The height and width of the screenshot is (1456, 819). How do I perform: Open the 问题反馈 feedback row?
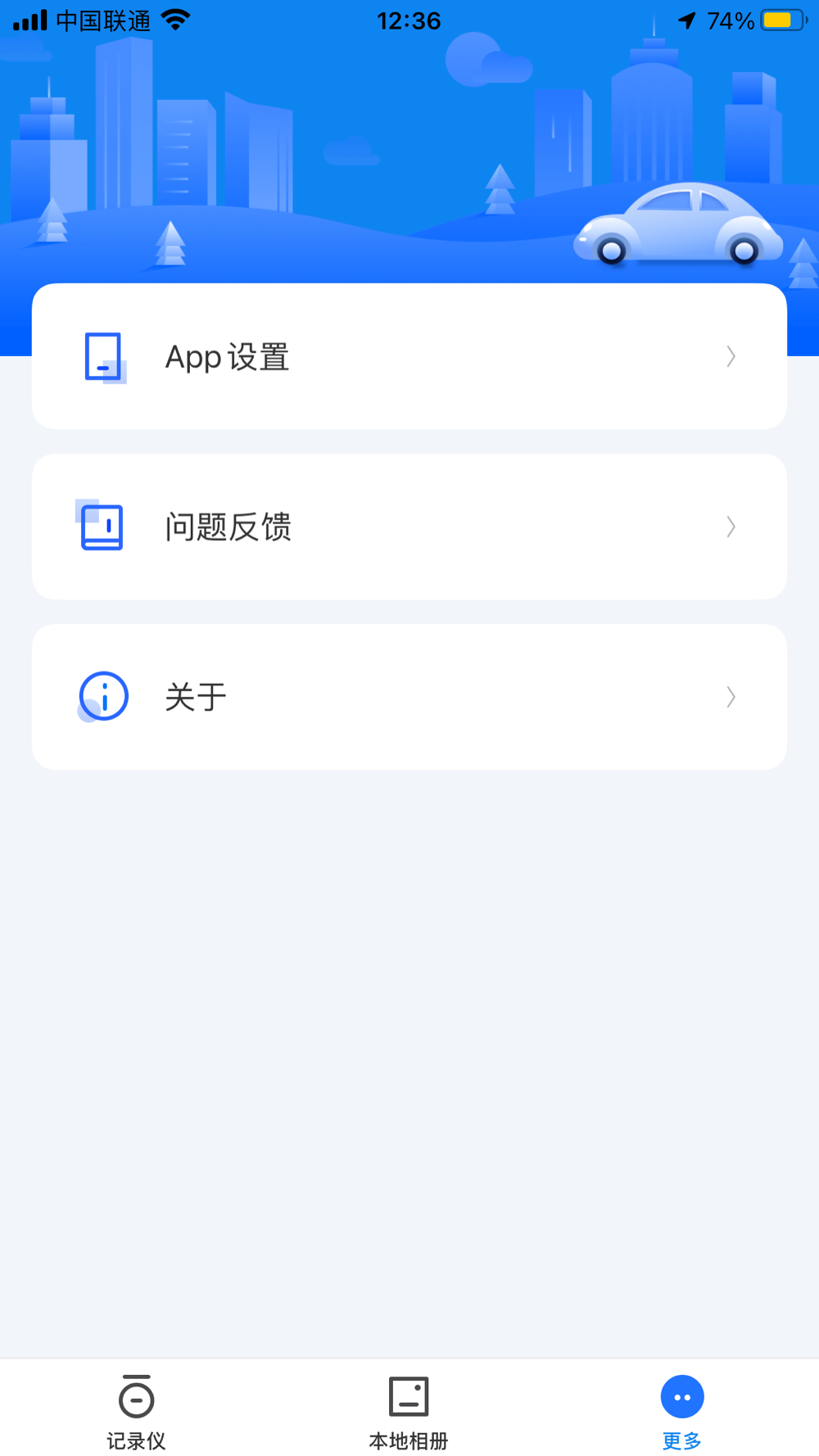[409, 527]
